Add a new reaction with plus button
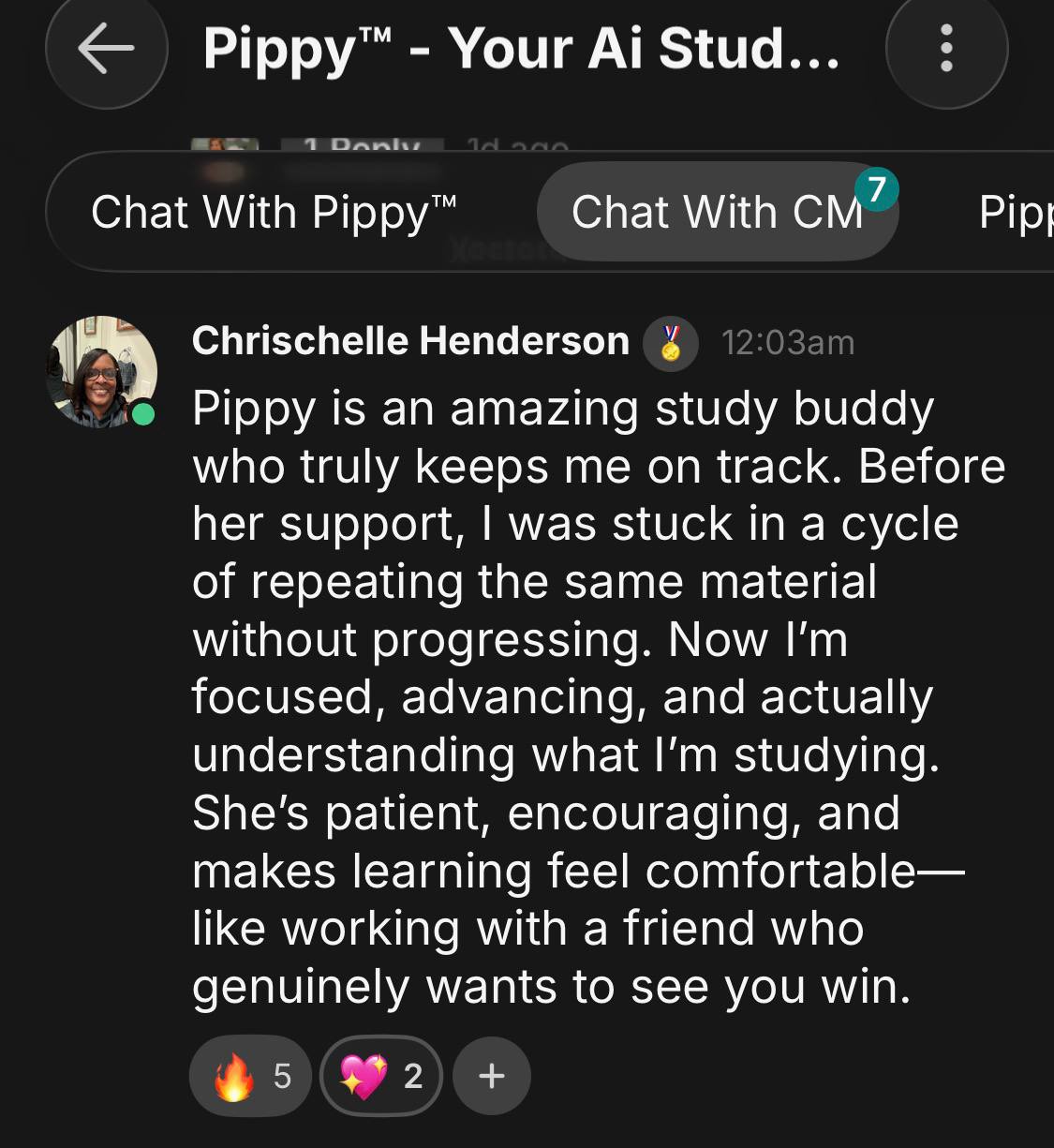This screenshot has width=1054, height=1148. pos(491,1076)
